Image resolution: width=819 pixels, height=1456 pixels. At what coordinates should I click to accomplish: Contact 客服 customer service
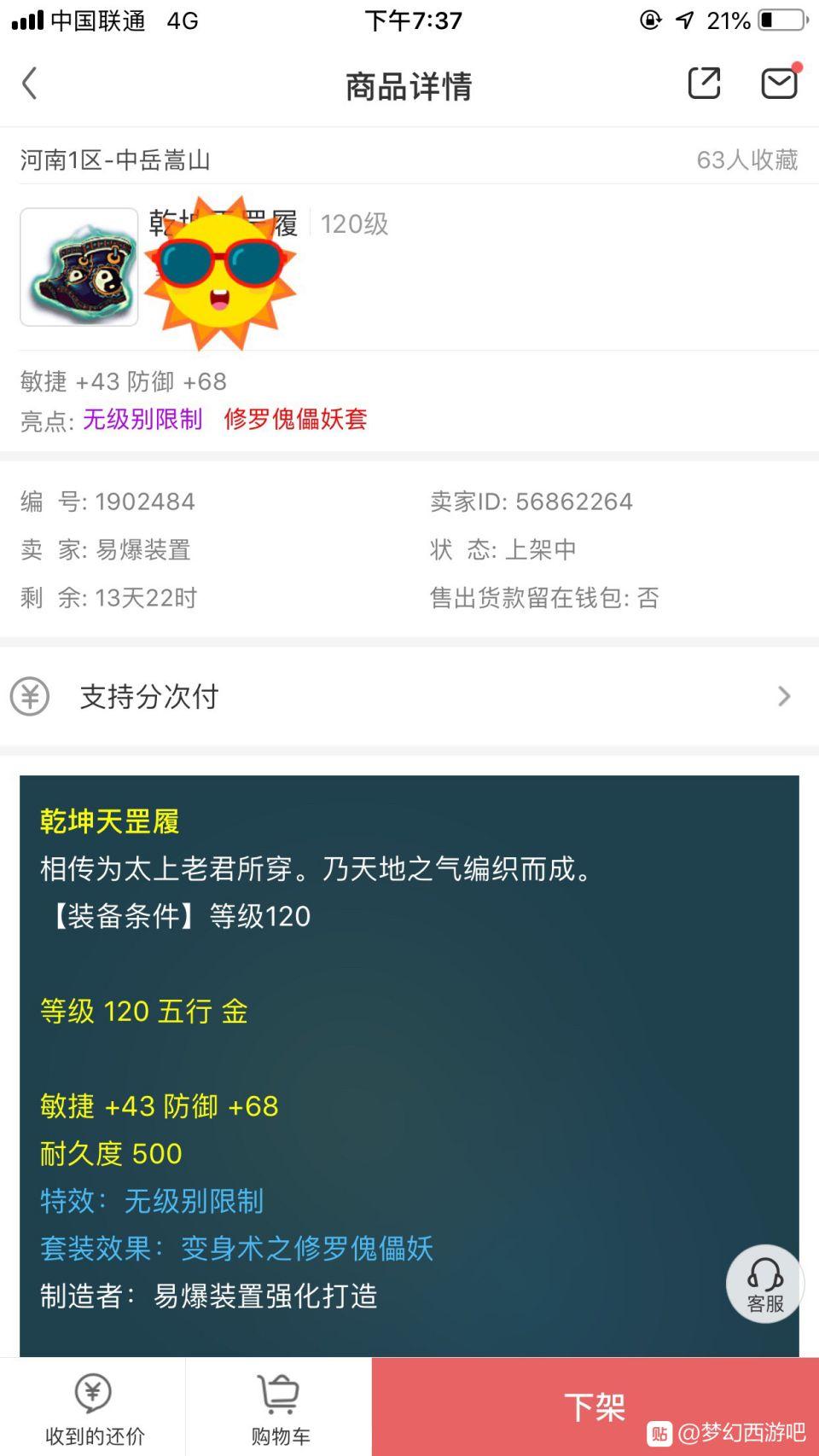tap(764, 1285)
